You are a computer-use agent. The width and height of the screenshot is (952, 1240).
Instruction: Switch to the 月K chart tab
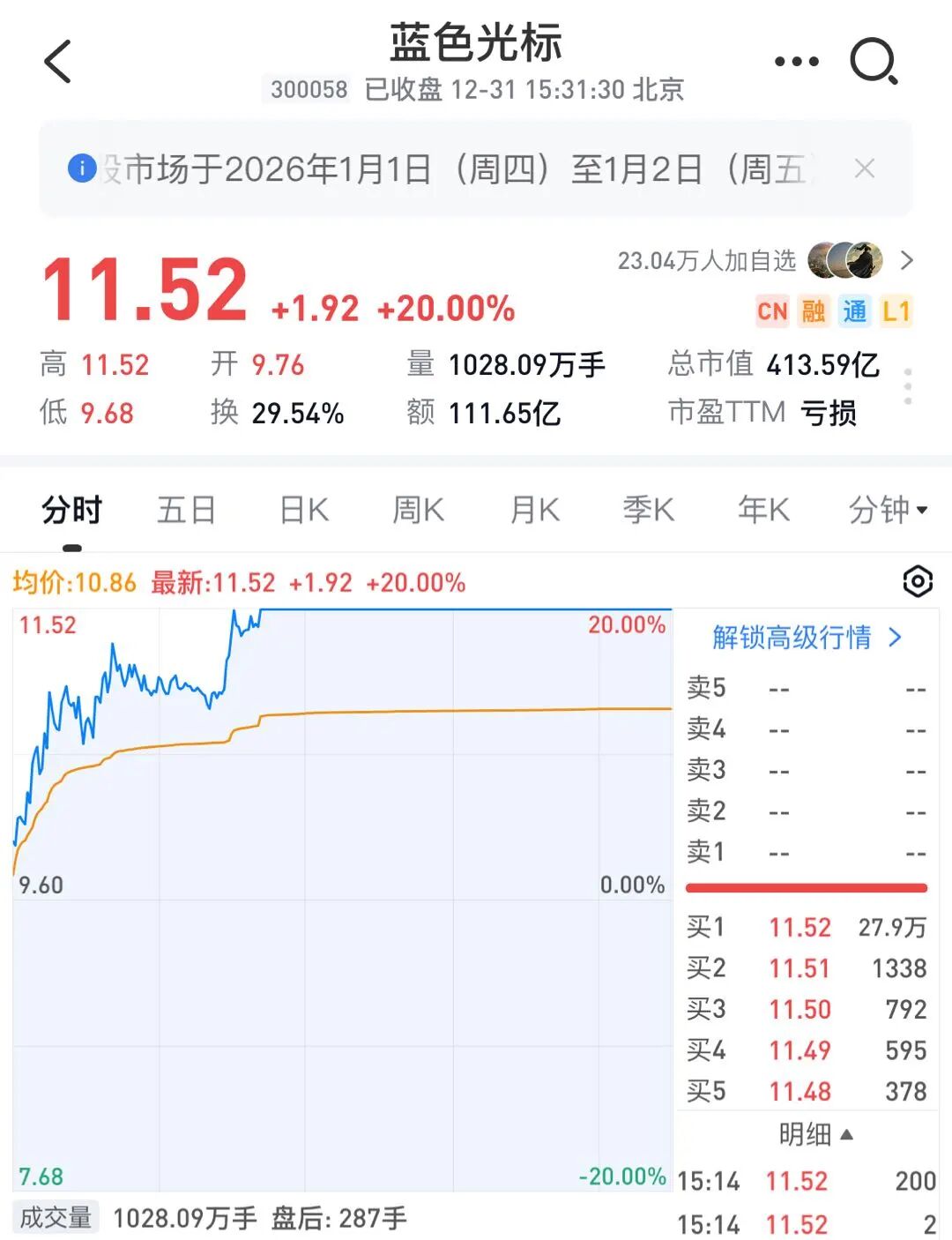coord(534,510)
